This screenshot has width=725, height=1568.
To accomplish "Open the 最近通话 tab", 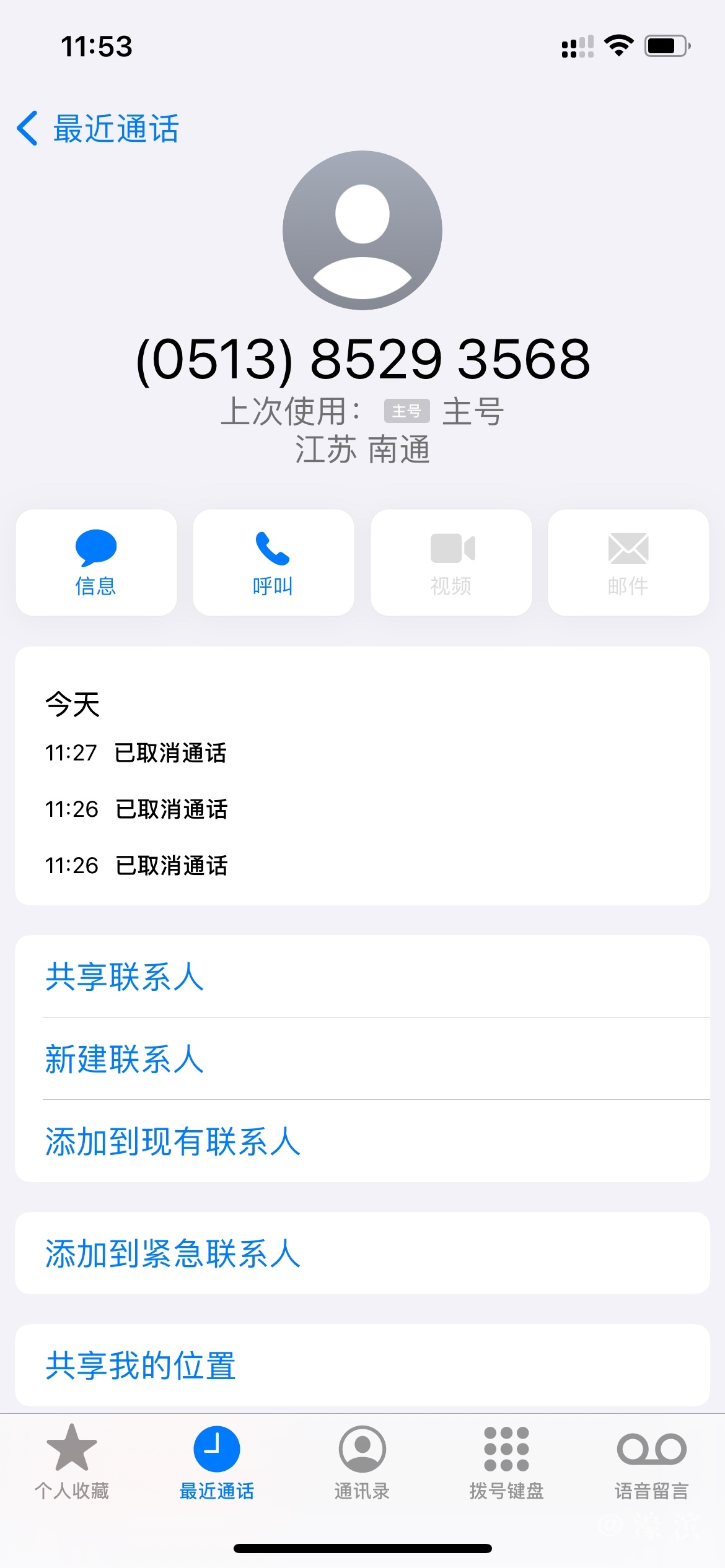I will point(217,1461).
